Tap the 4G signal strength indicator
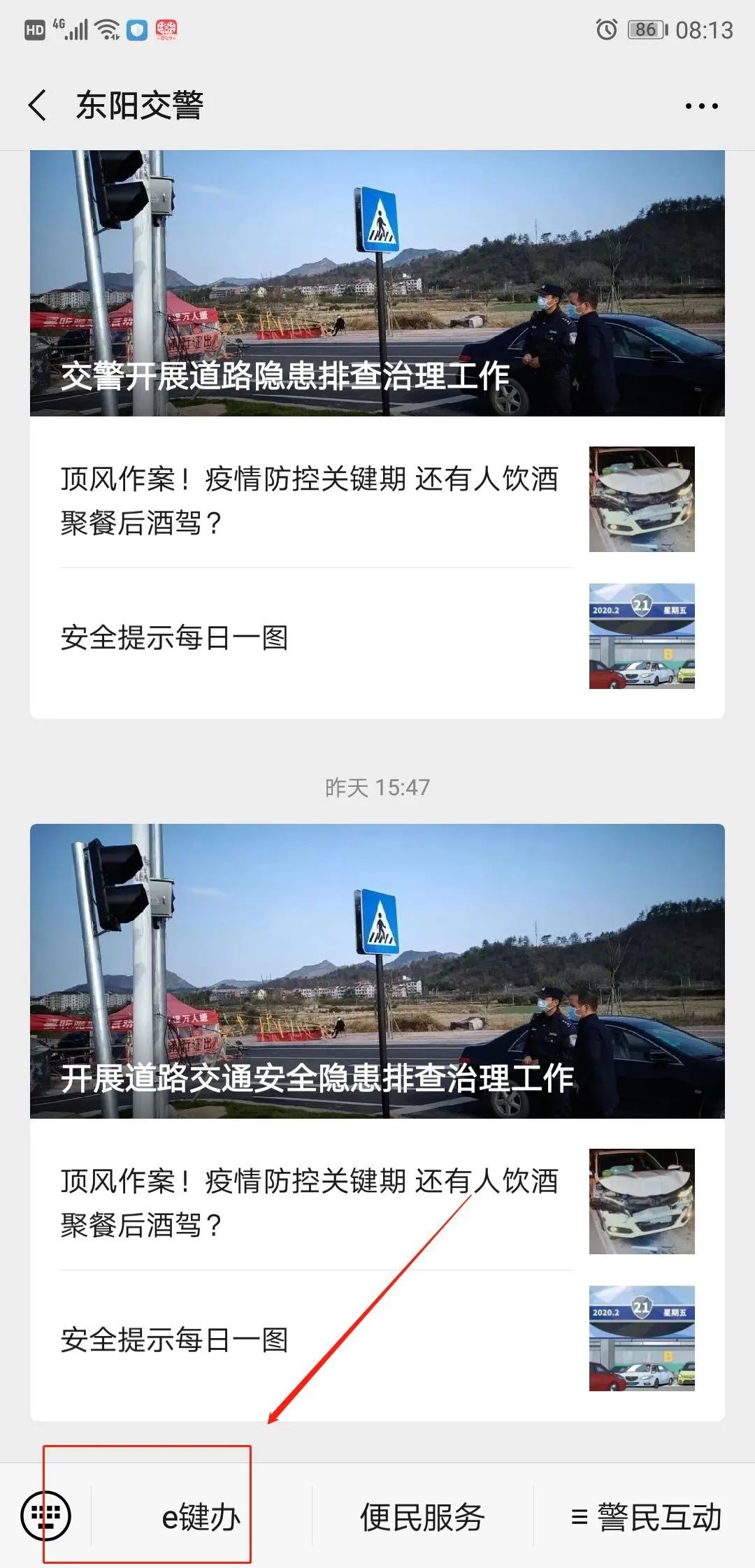This screenshot has width=755, height=1568. point(73,29)
